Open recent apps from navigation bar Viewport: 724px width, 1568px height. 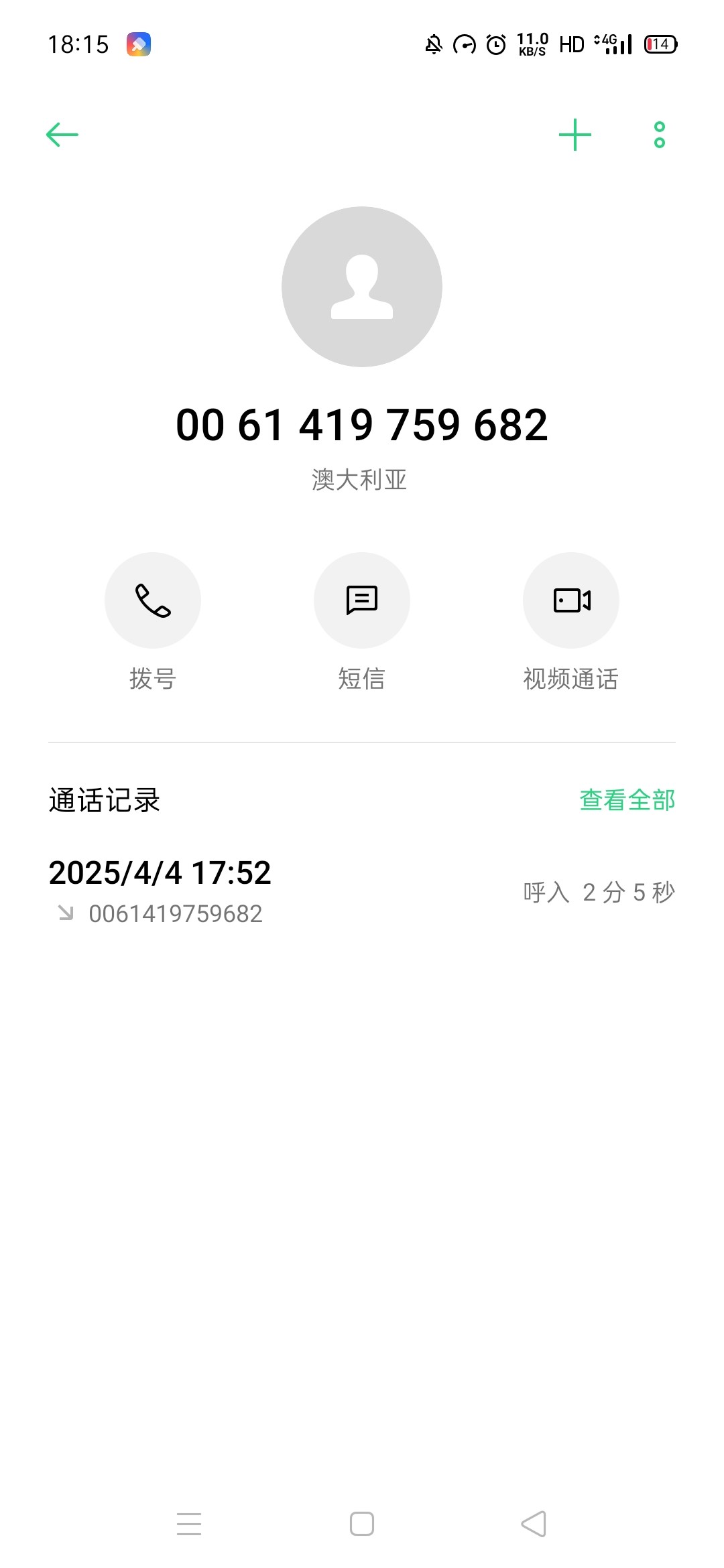coord(189,1524)
